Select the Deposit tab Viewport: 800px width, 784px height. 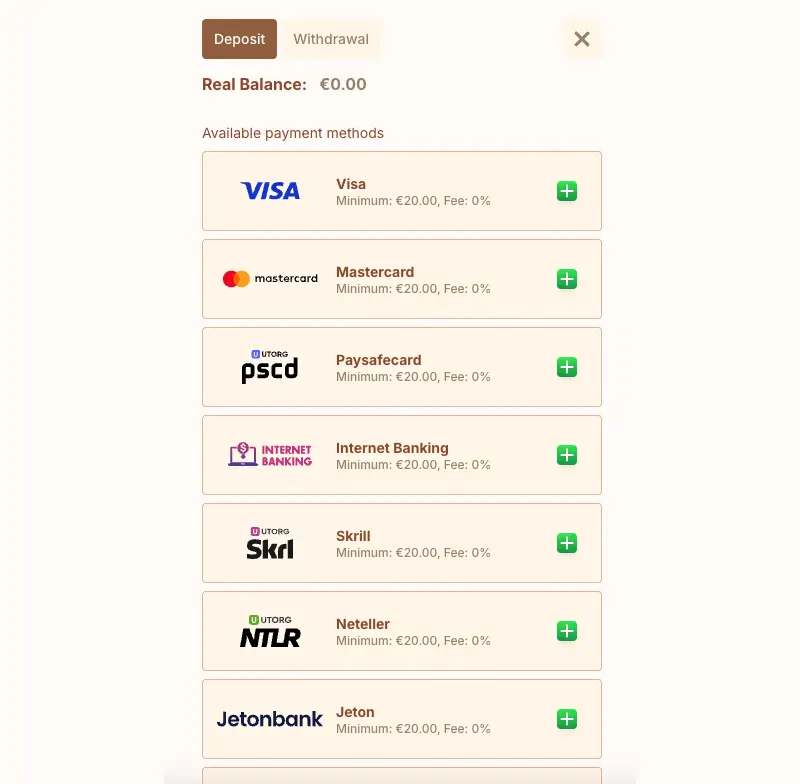click(239, 40)
